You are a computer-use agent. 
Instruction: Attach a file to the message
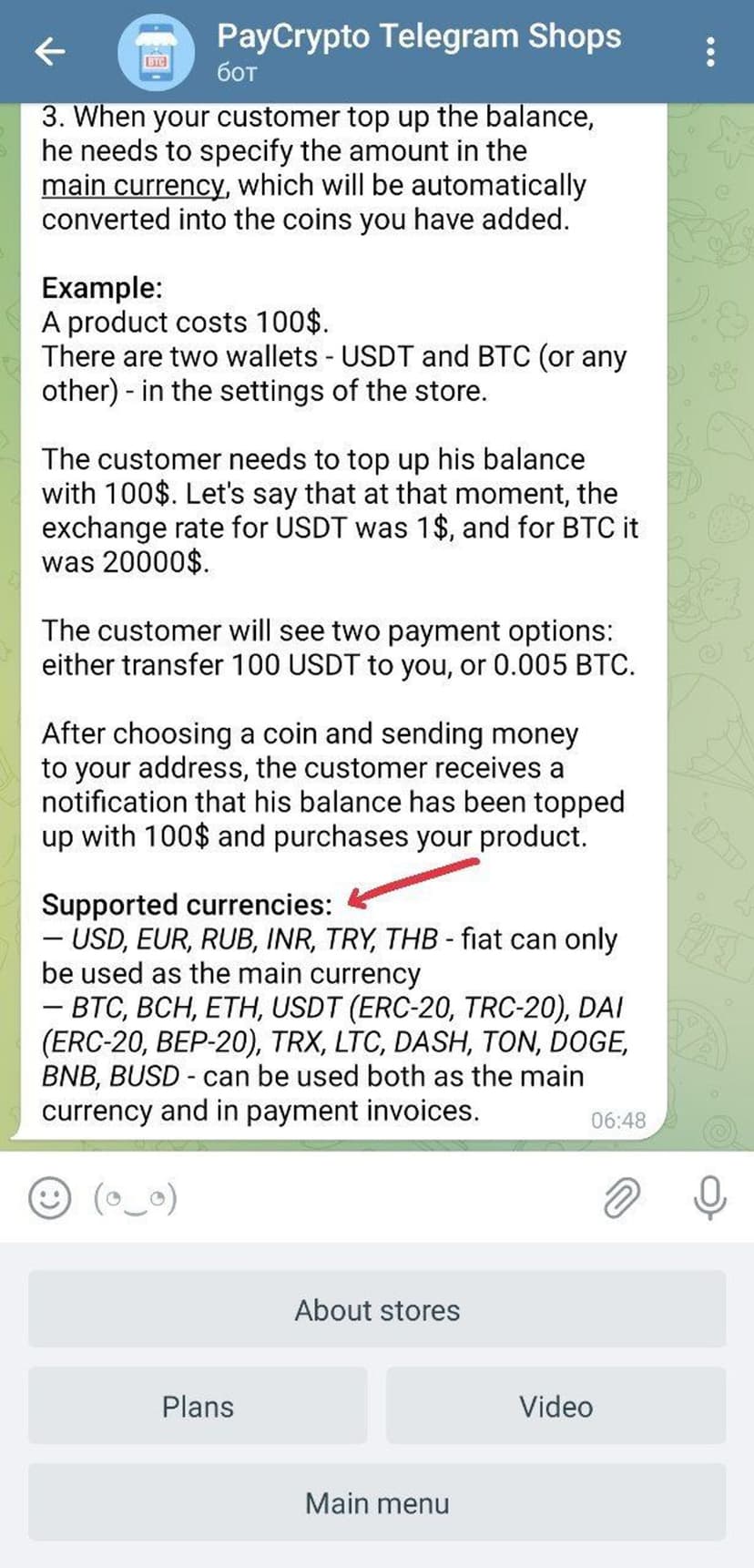point(621,1197)
